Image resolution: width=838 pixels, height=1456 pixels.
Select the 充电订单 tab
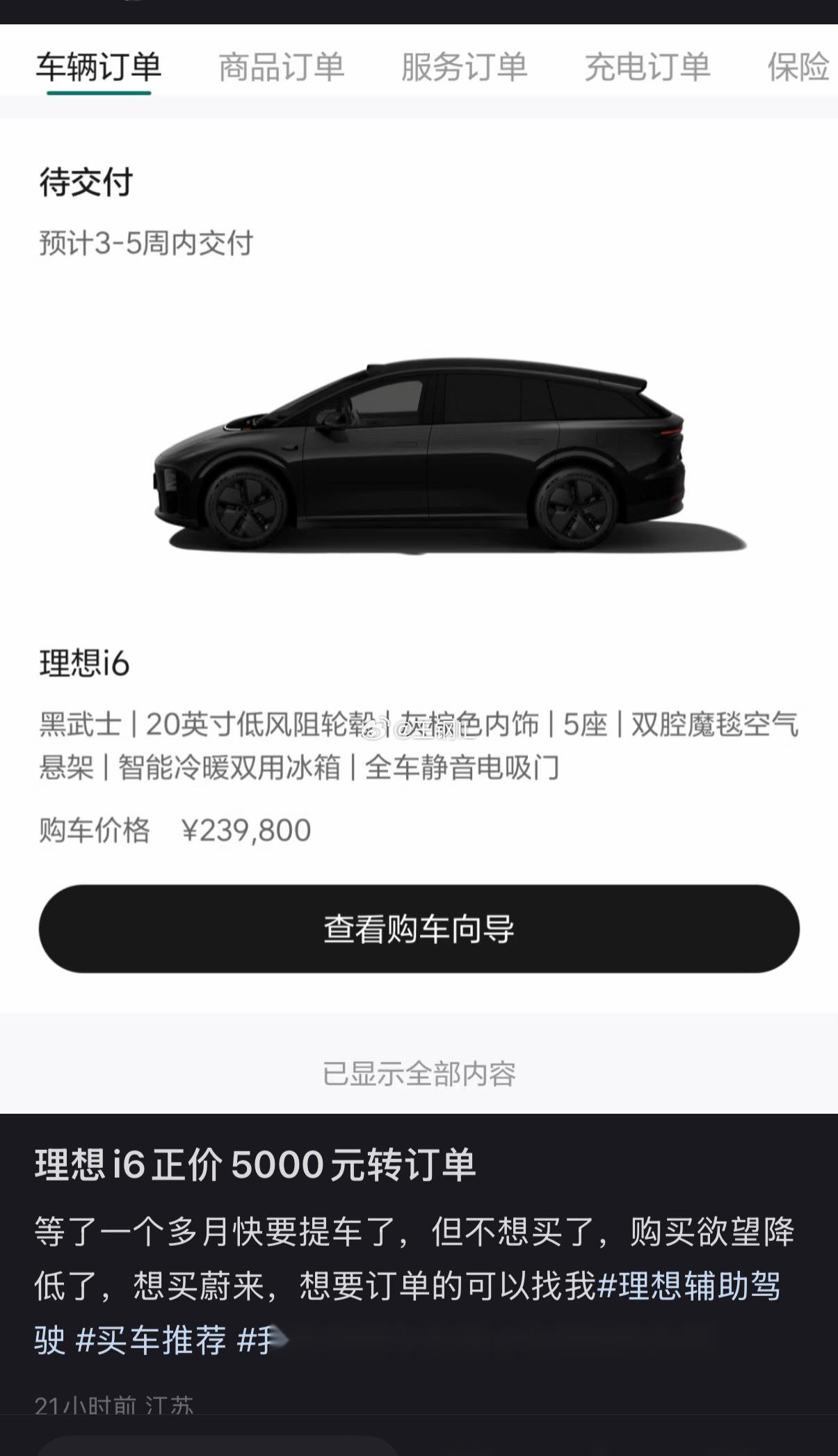[x=647, y=67]
